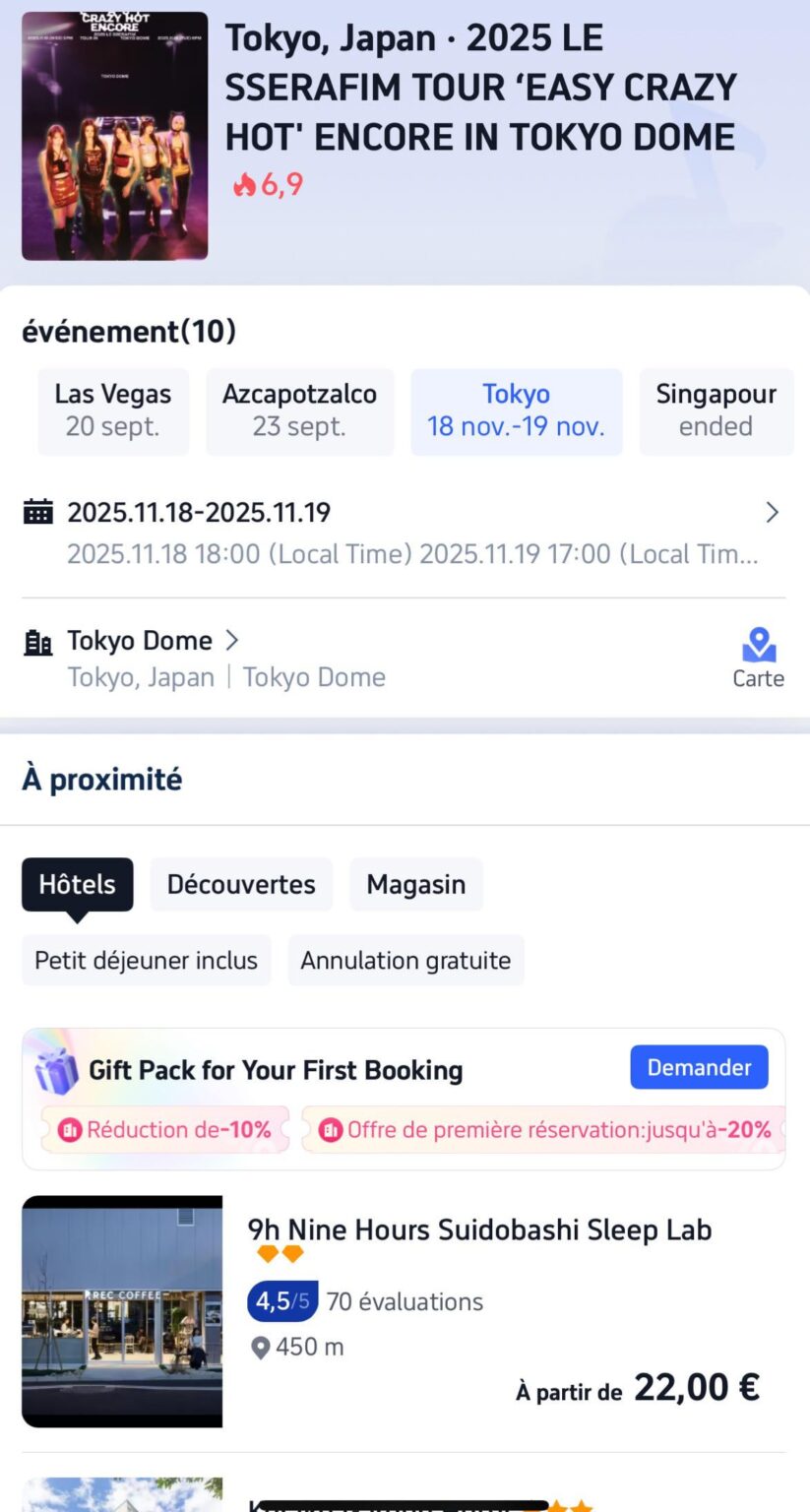Image resolution: width=810 pixels, height=1512 pixels.
Task: Enable the Annulation gratuite filter
Action: click(405, 960)
